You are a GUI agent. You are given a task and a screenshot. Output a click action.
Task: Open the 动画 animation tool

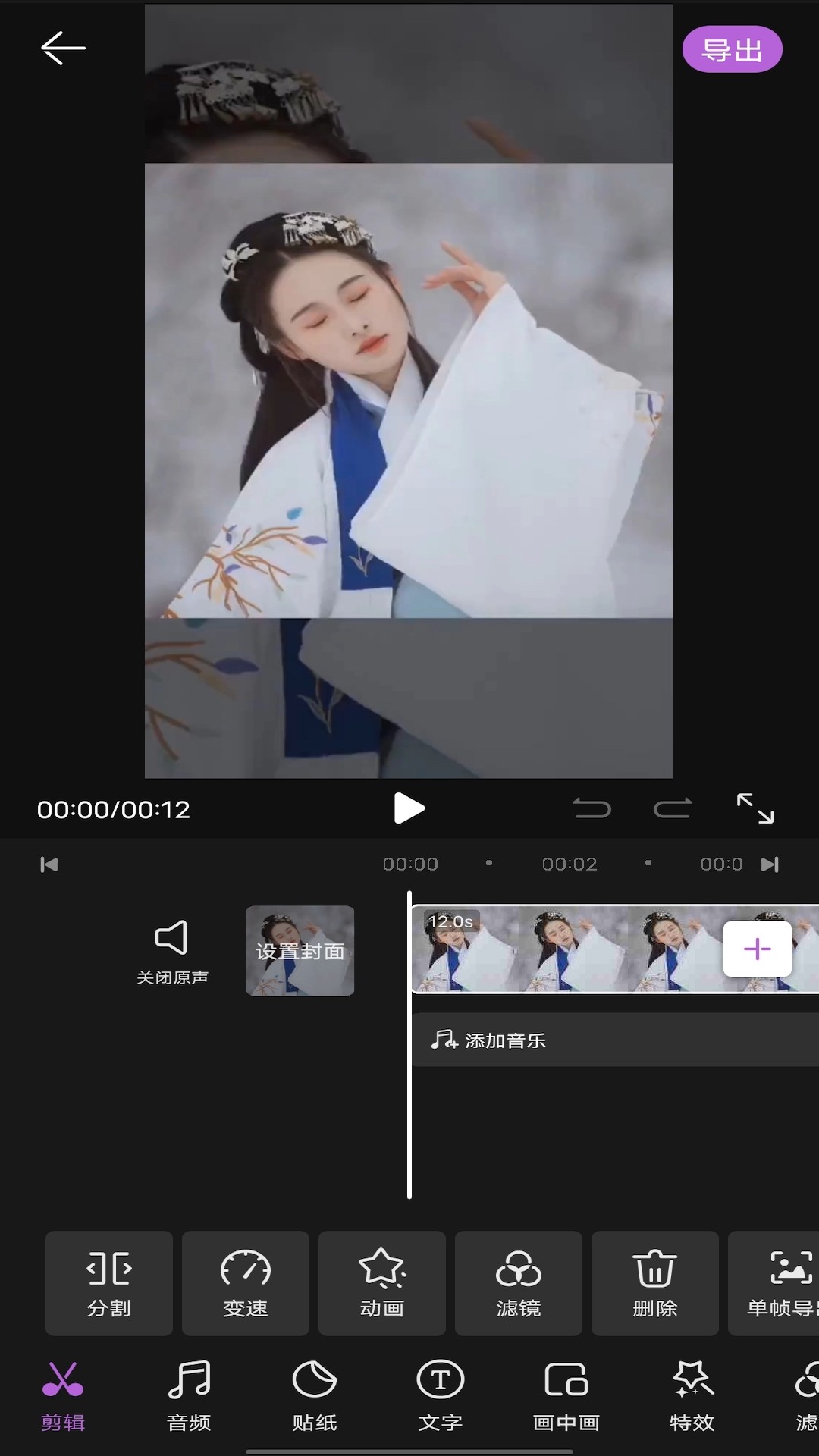coord(382,1283)
